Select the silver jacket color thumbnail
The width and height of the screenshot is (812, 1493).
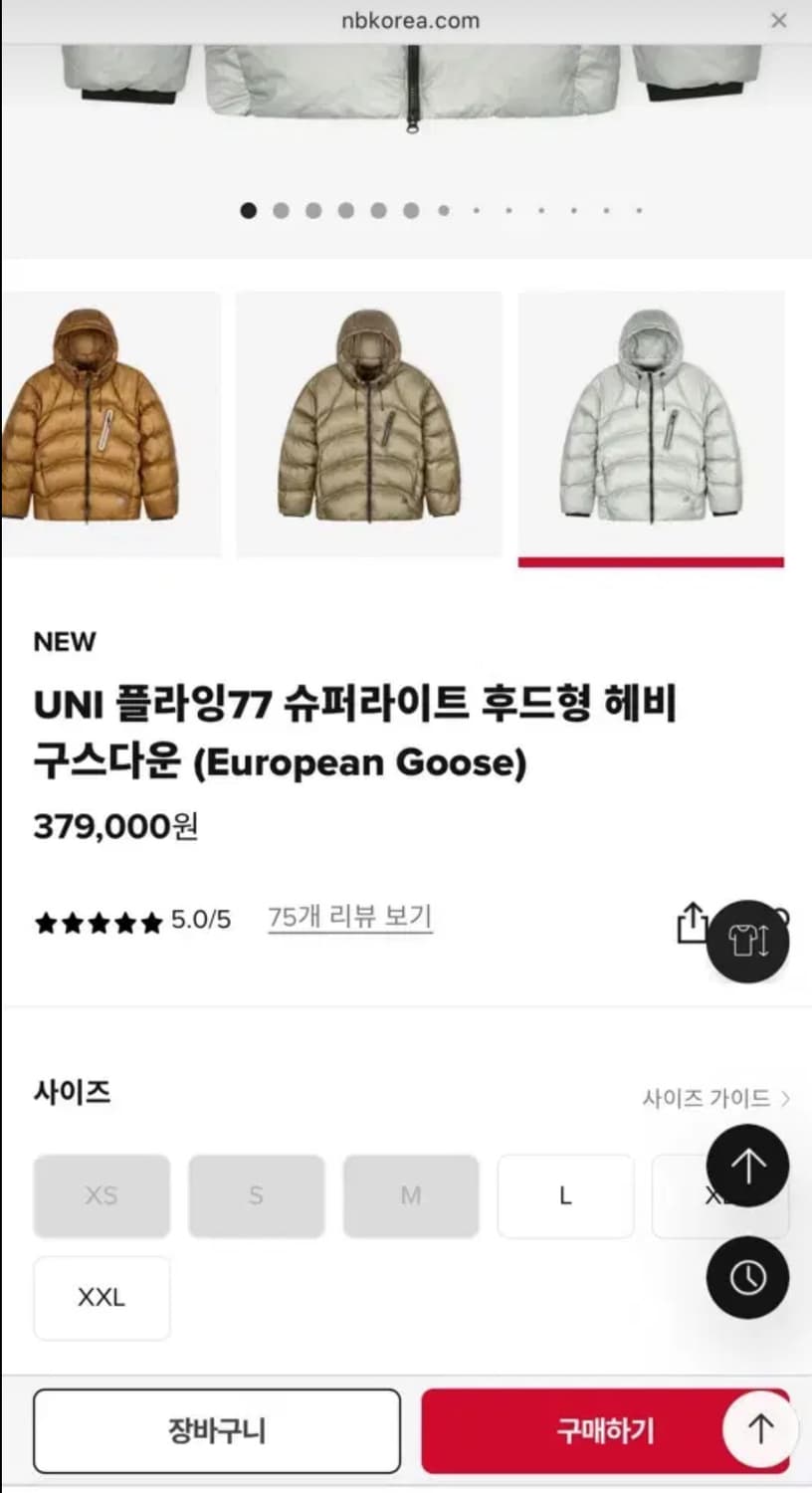(x=652, y=423)
